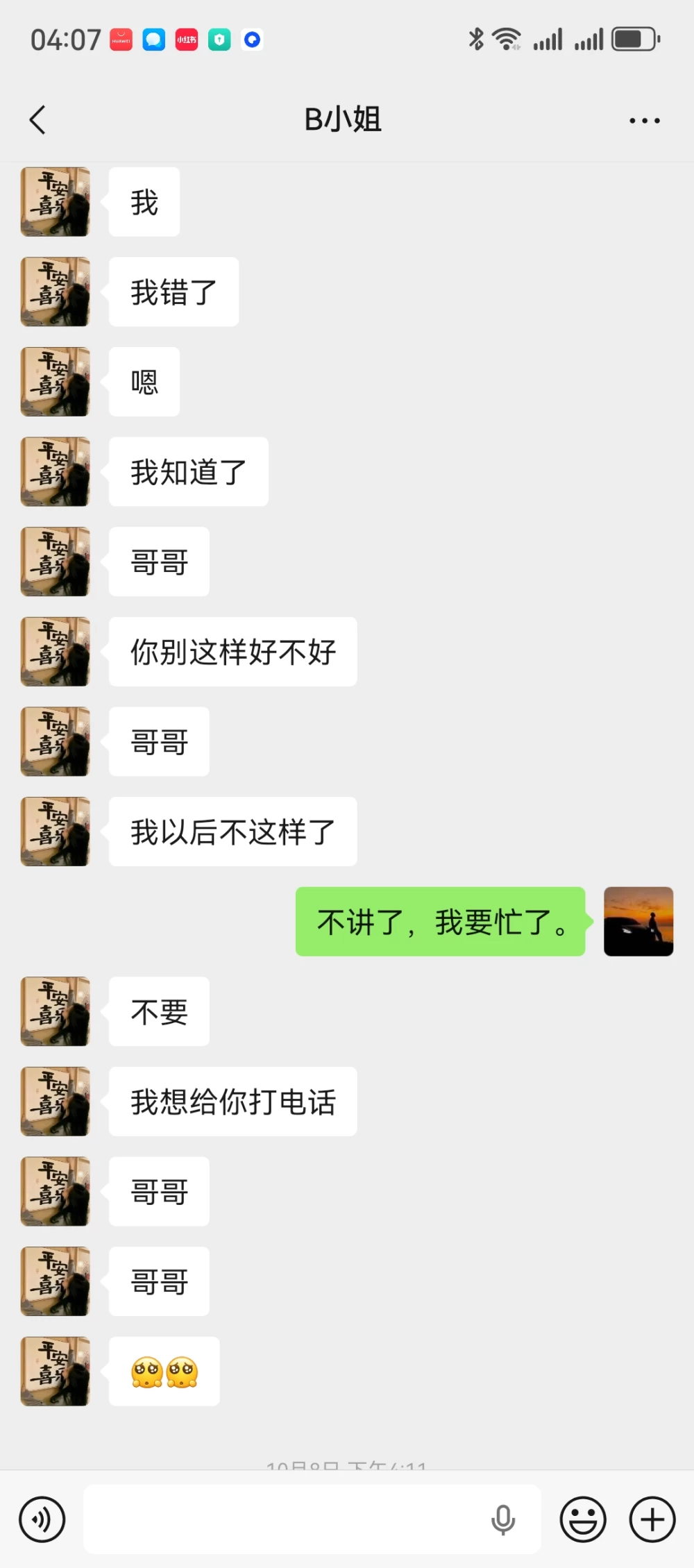Open the plus attachments menu
Image resolution: width=694 pixels, height=1568 pixels.
coord(652,1519)
